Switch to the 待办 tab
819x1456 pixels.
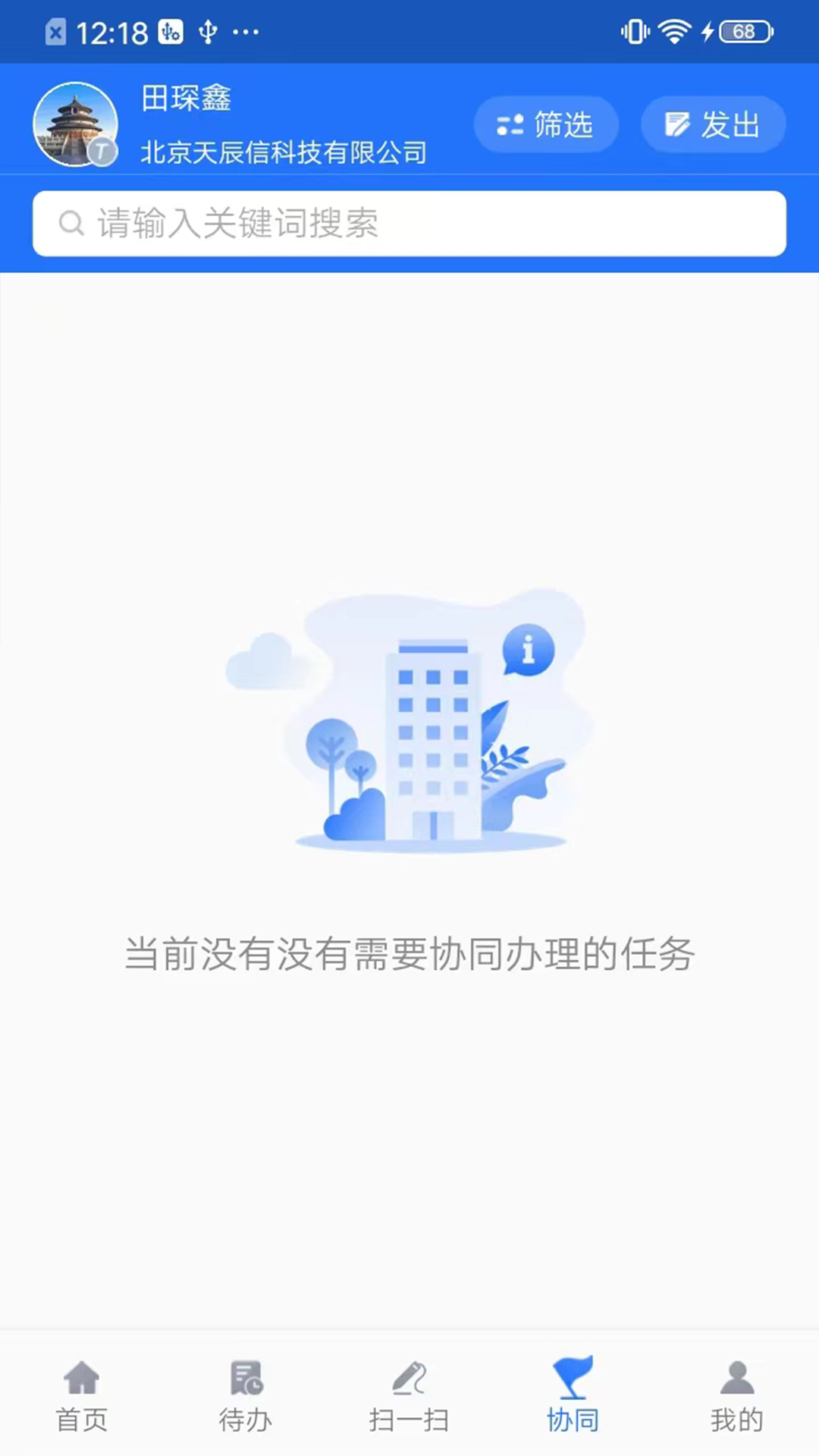[244, 1399]
